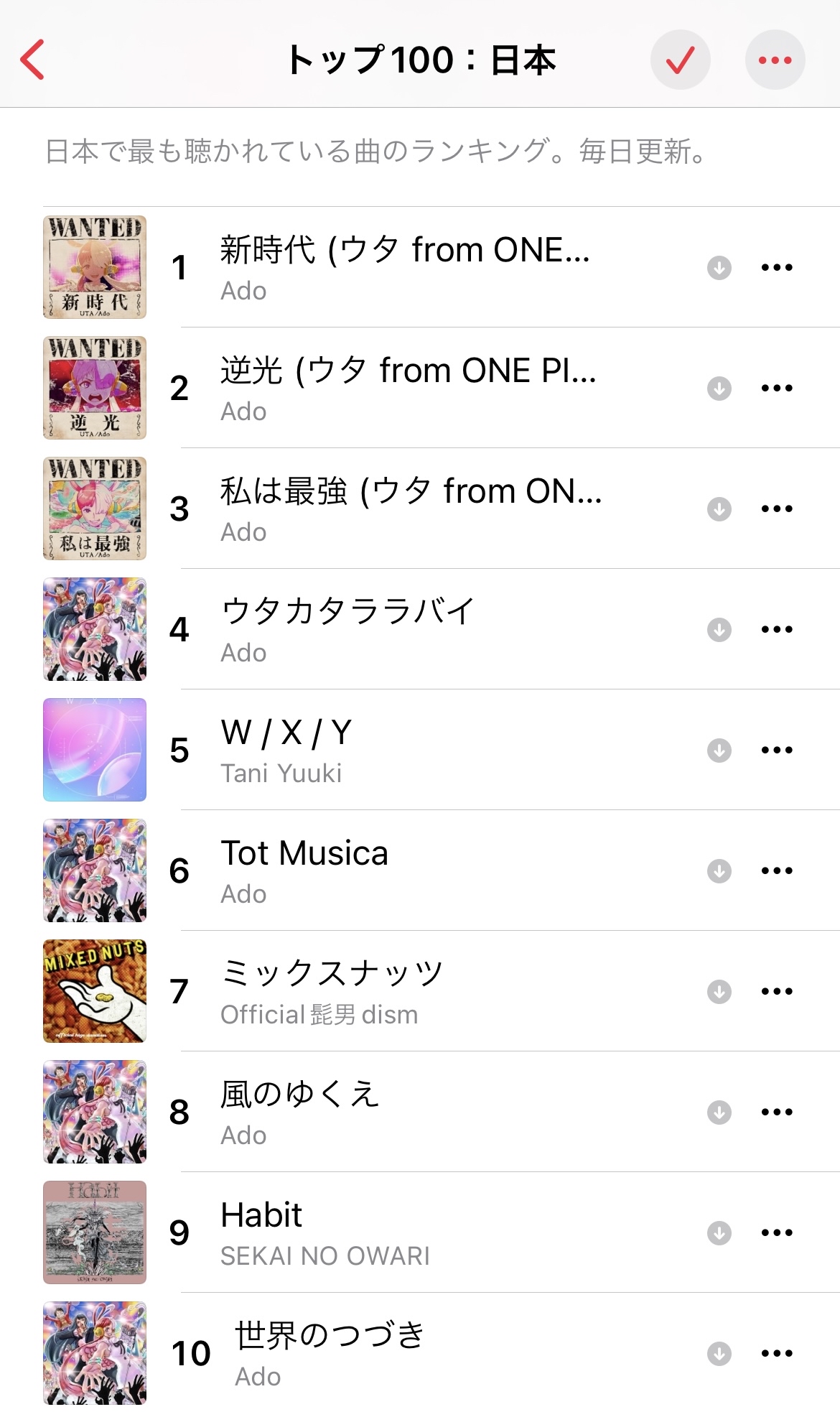
Task: Open more options for 私は最強
Action: pos(777,508)
